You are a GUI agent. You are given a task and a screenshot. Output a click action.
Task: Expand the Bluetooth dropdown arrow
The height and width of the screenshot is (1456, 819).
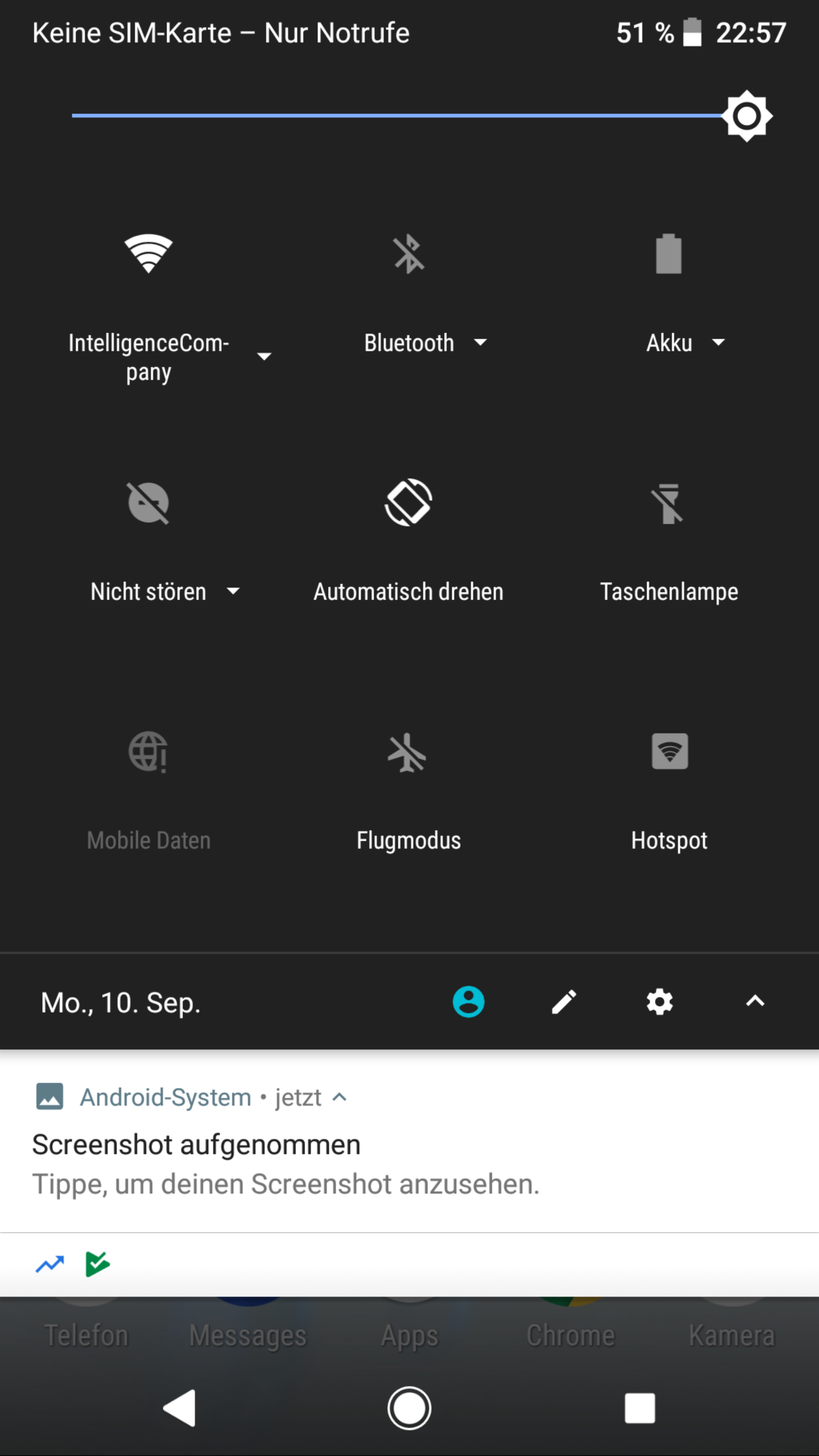pyautogui.click(x=480, y=342)
